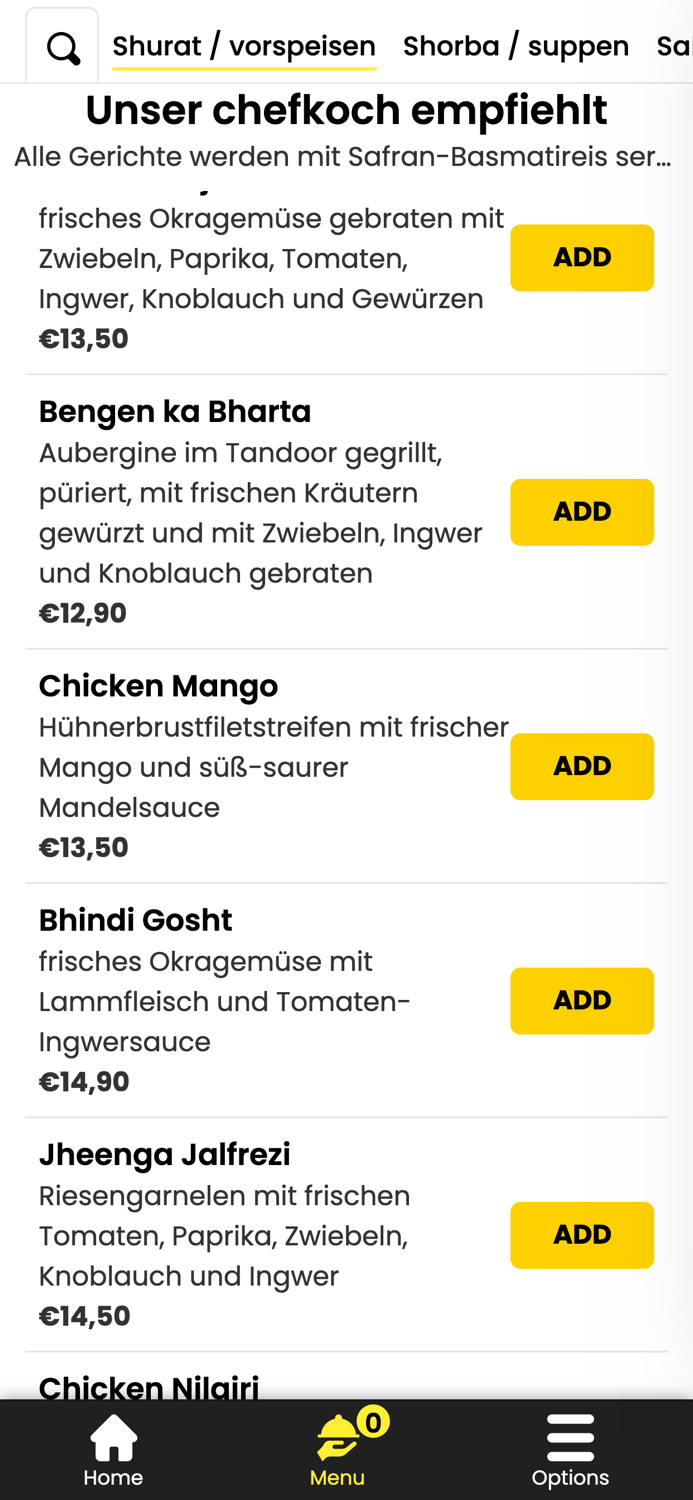Go to the Home tab
This screenshot has height=1500, width=693.
[x=113, y=1450]
